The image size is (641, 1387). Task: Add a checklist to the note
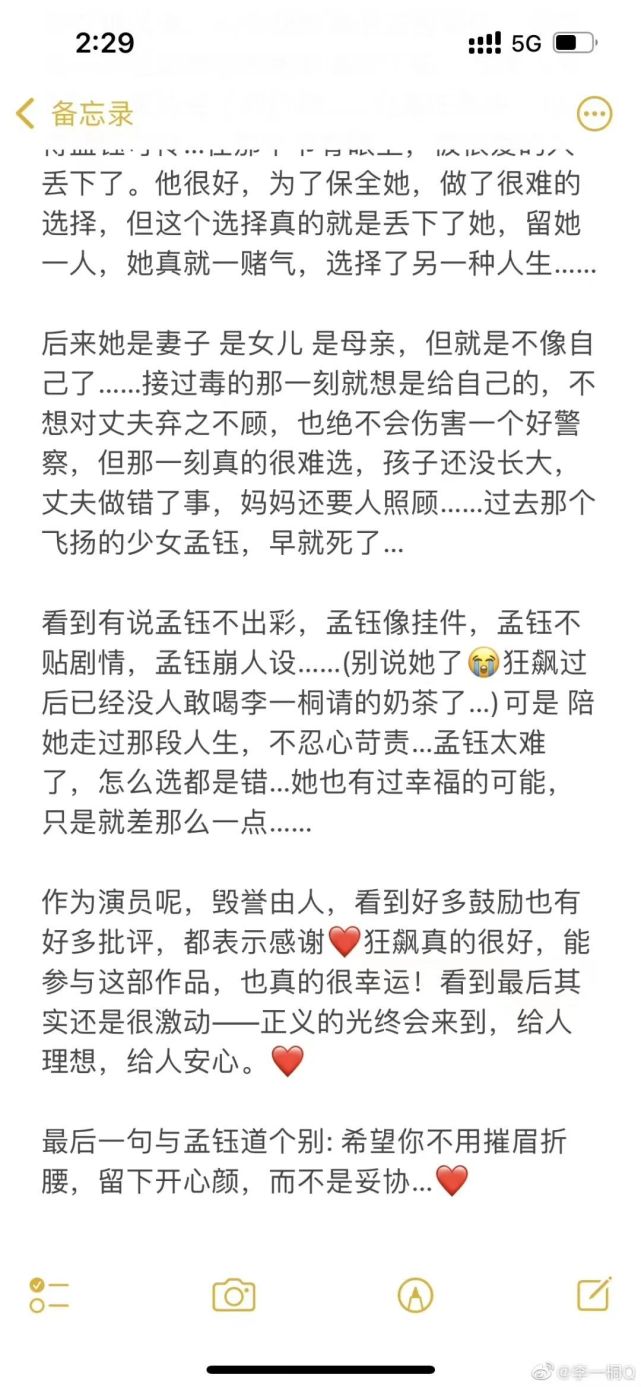coord(49,1294)
